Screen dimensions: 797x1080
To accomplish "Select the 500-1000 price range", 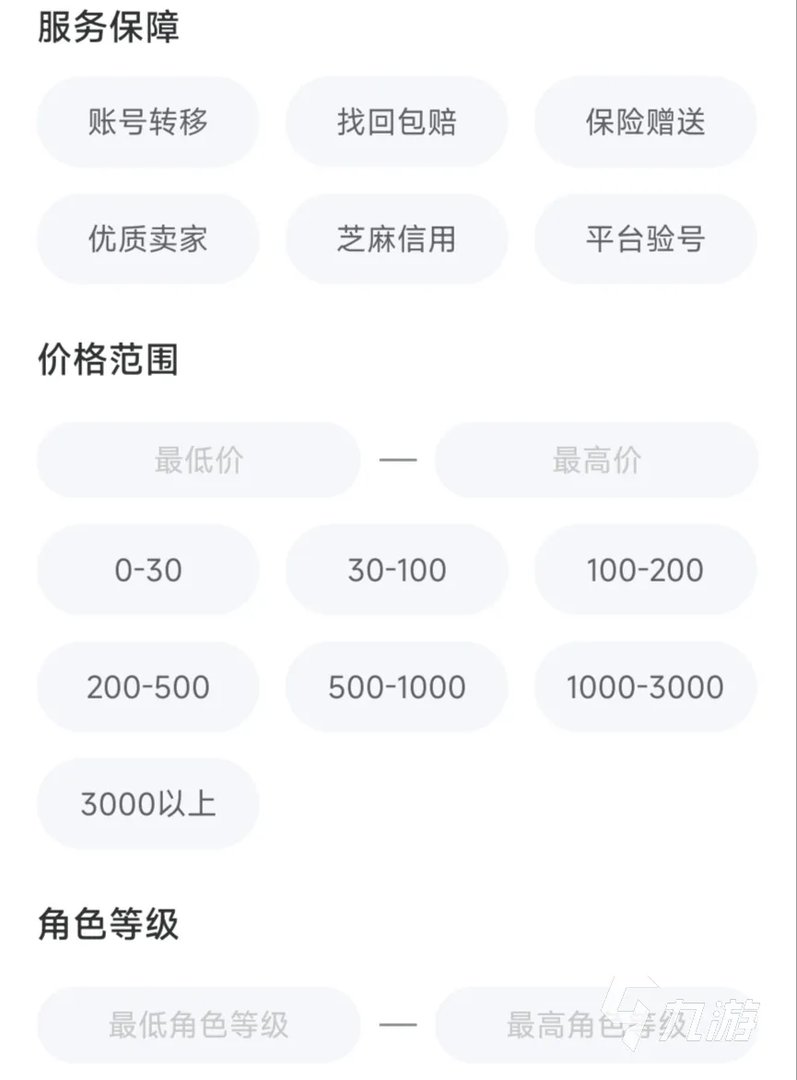I will pyautogui.click(x=396, y=687).
